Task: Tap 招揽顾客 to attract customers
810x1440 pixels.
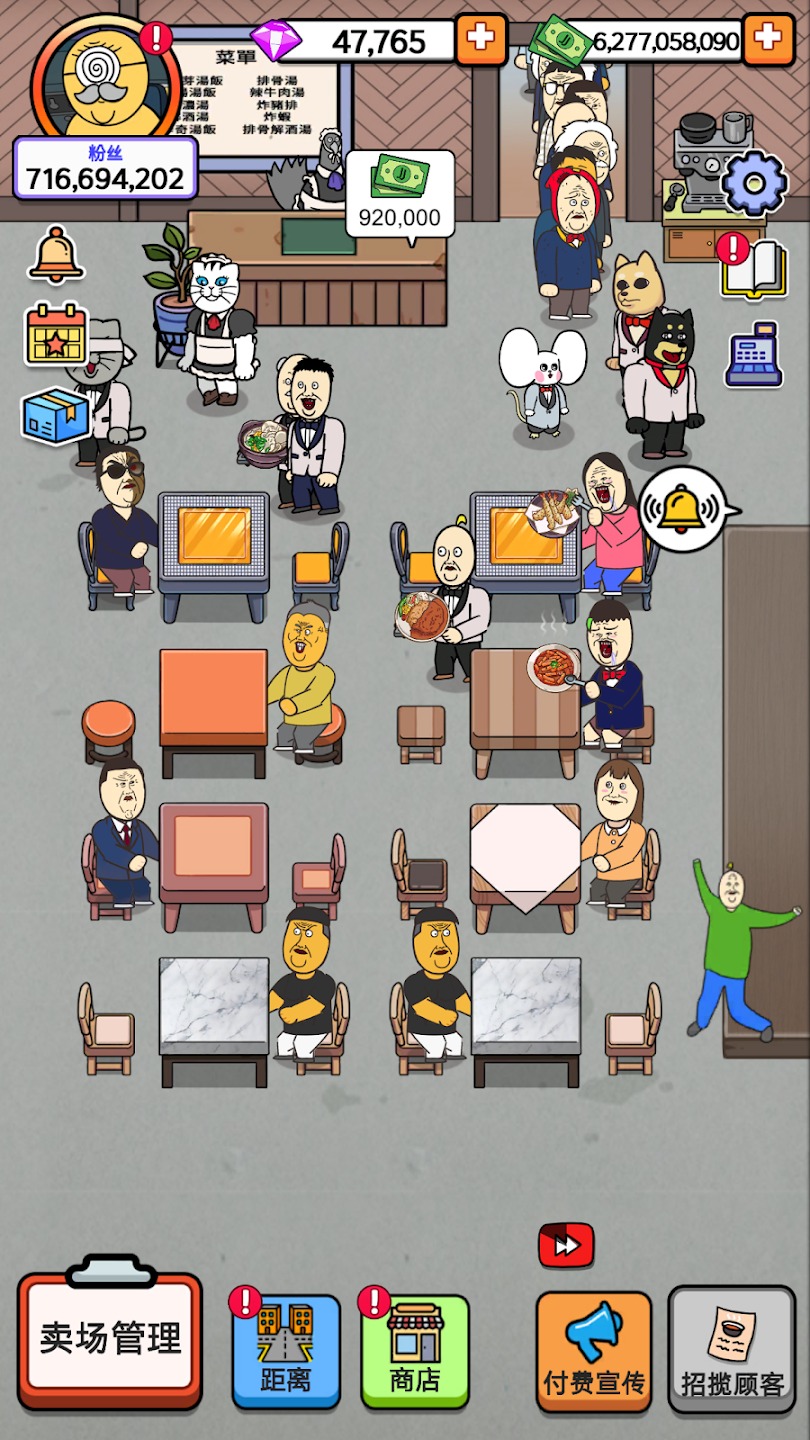Action: click(732, 1352)
